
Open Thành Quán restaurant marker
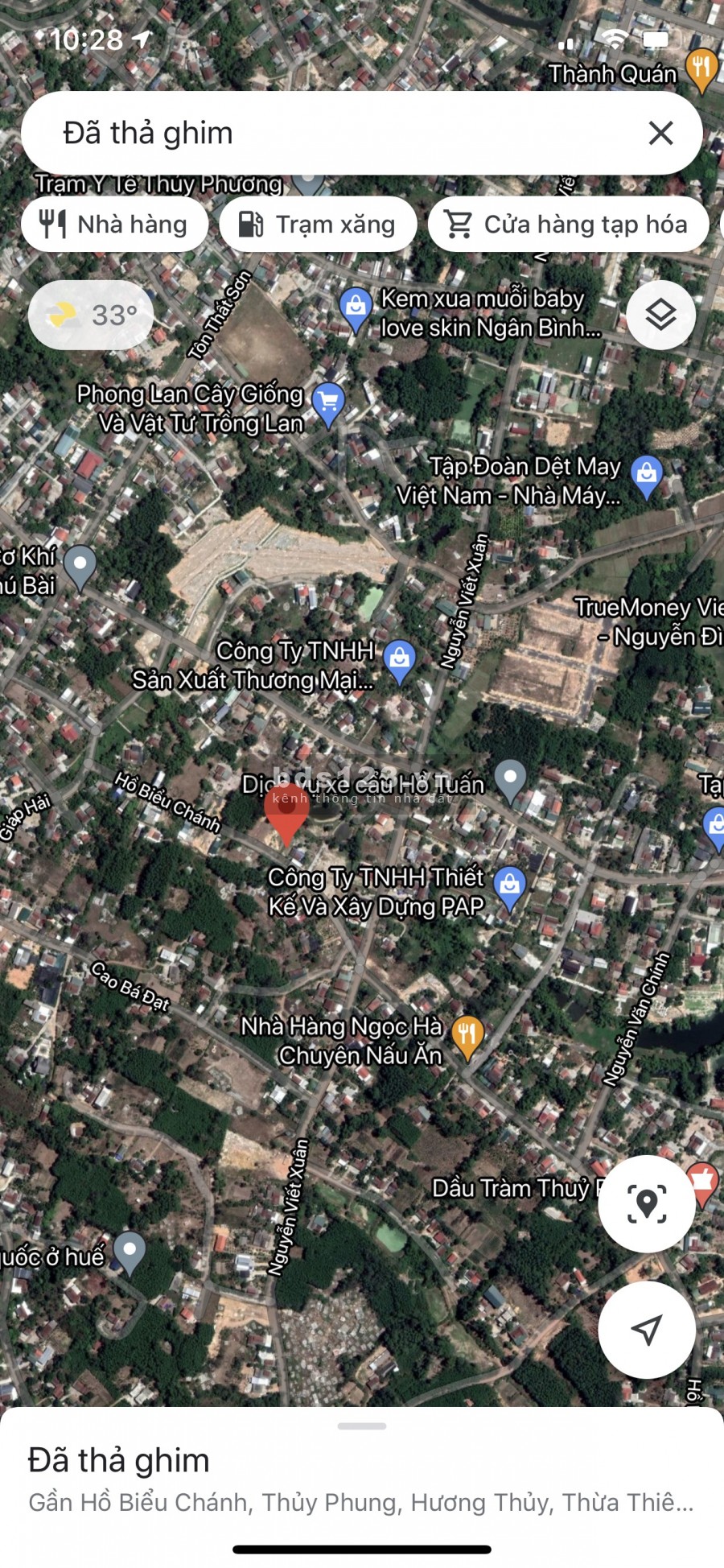[701, 68]
